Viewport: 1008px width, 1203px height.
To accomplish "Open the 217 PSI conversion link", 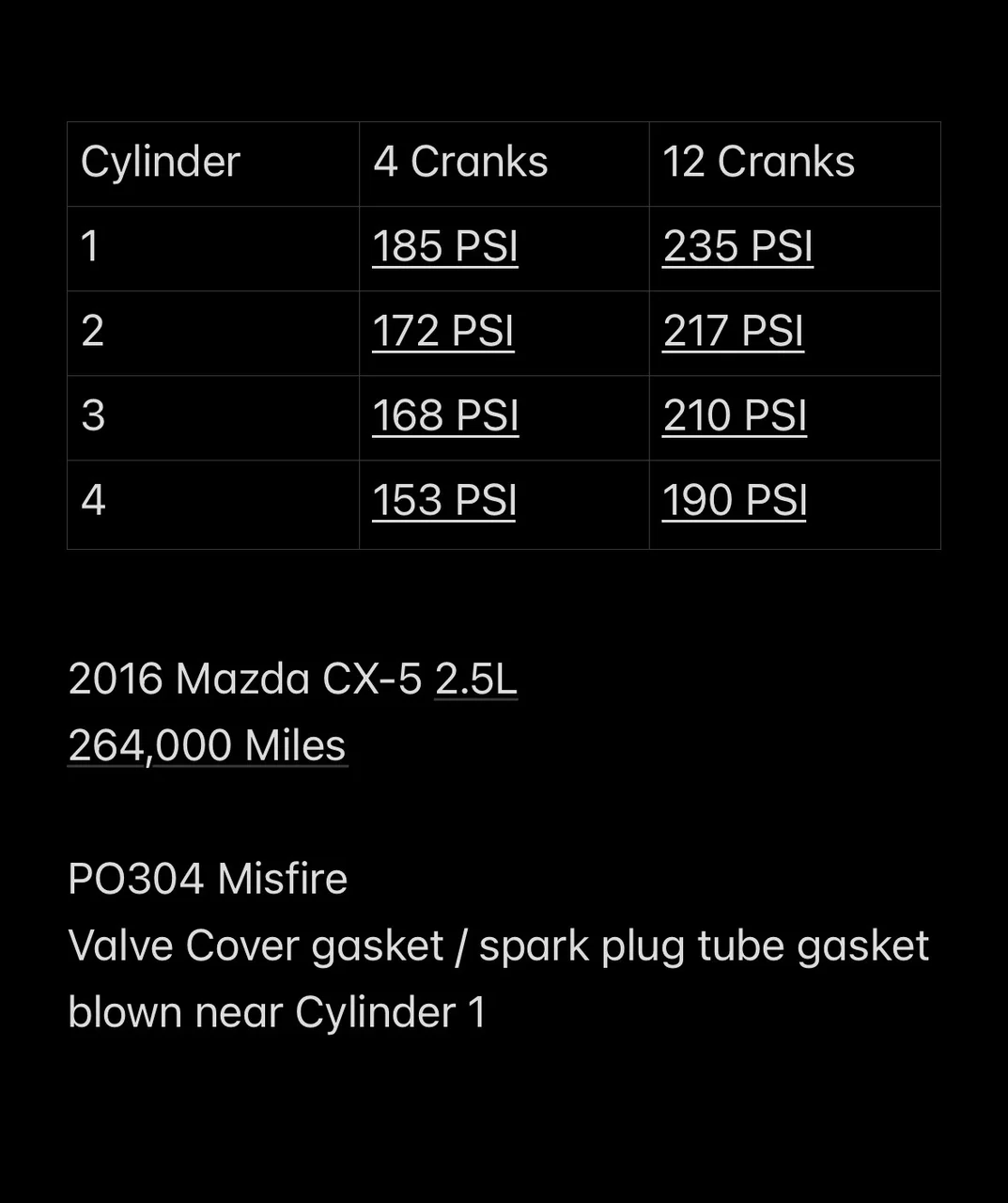I will pos(733,331).
